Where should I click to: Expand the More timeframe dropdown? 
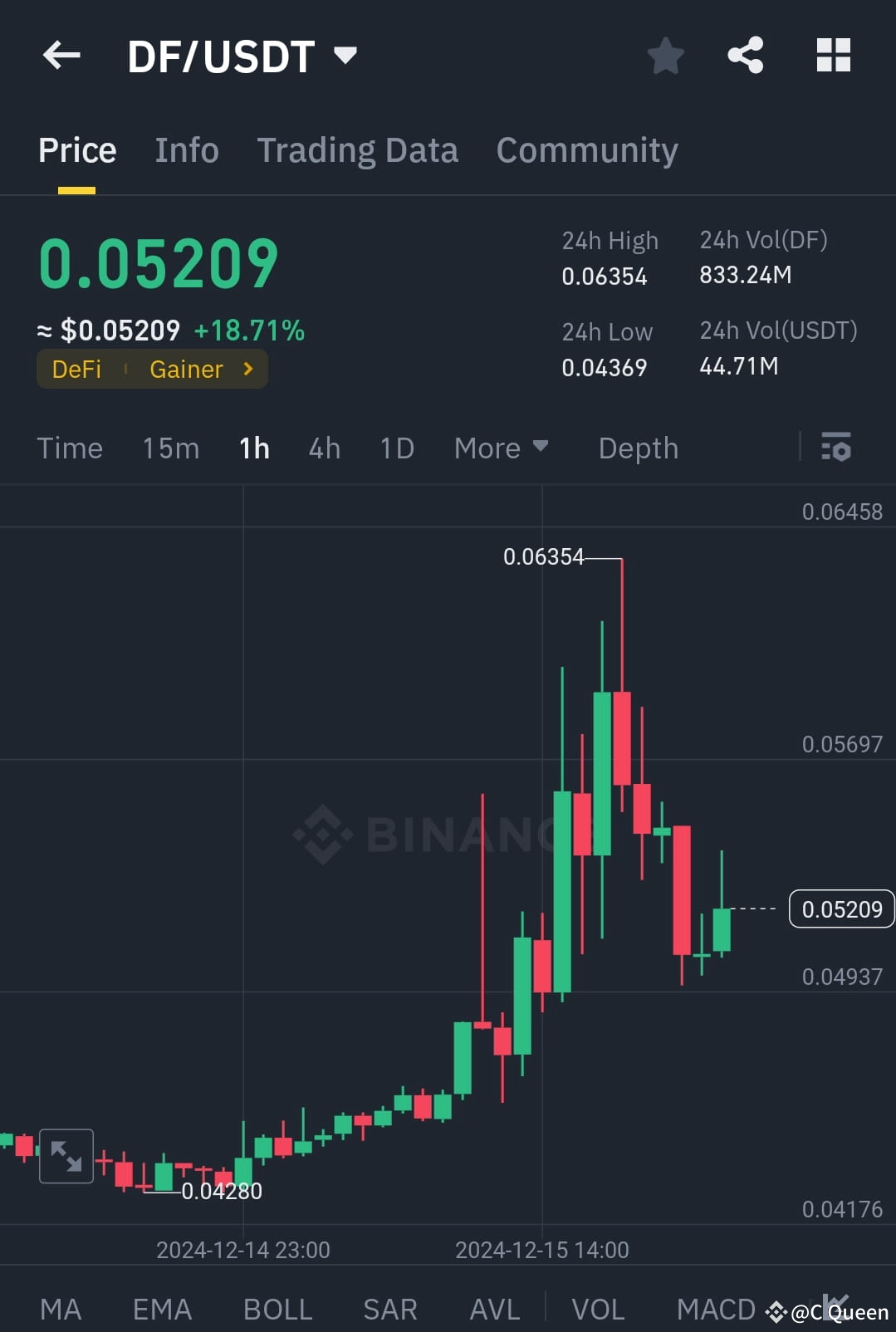pos(502,448)
